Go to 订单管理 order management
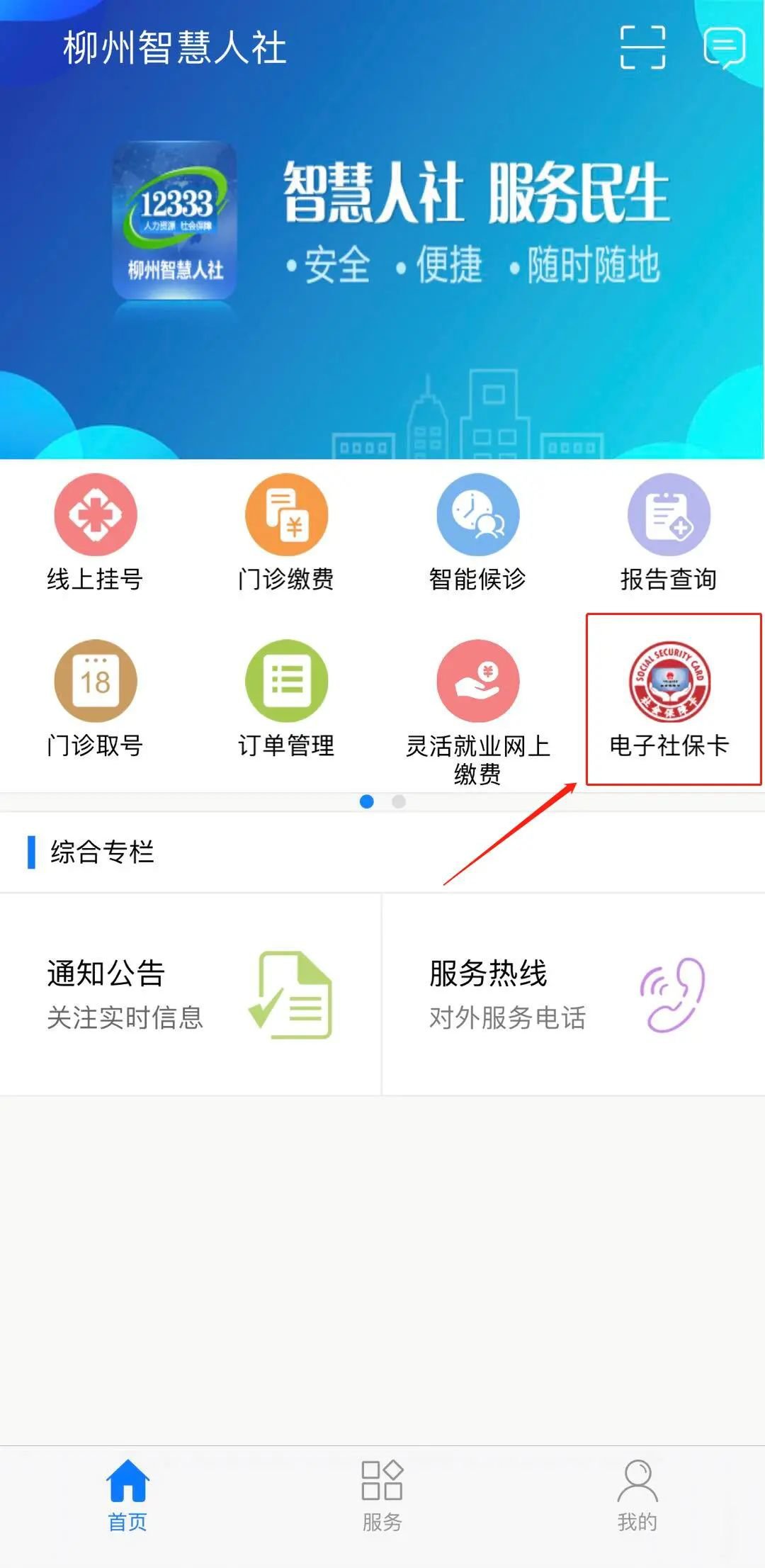Screen dimensions: 765x1568 [286, 699]
